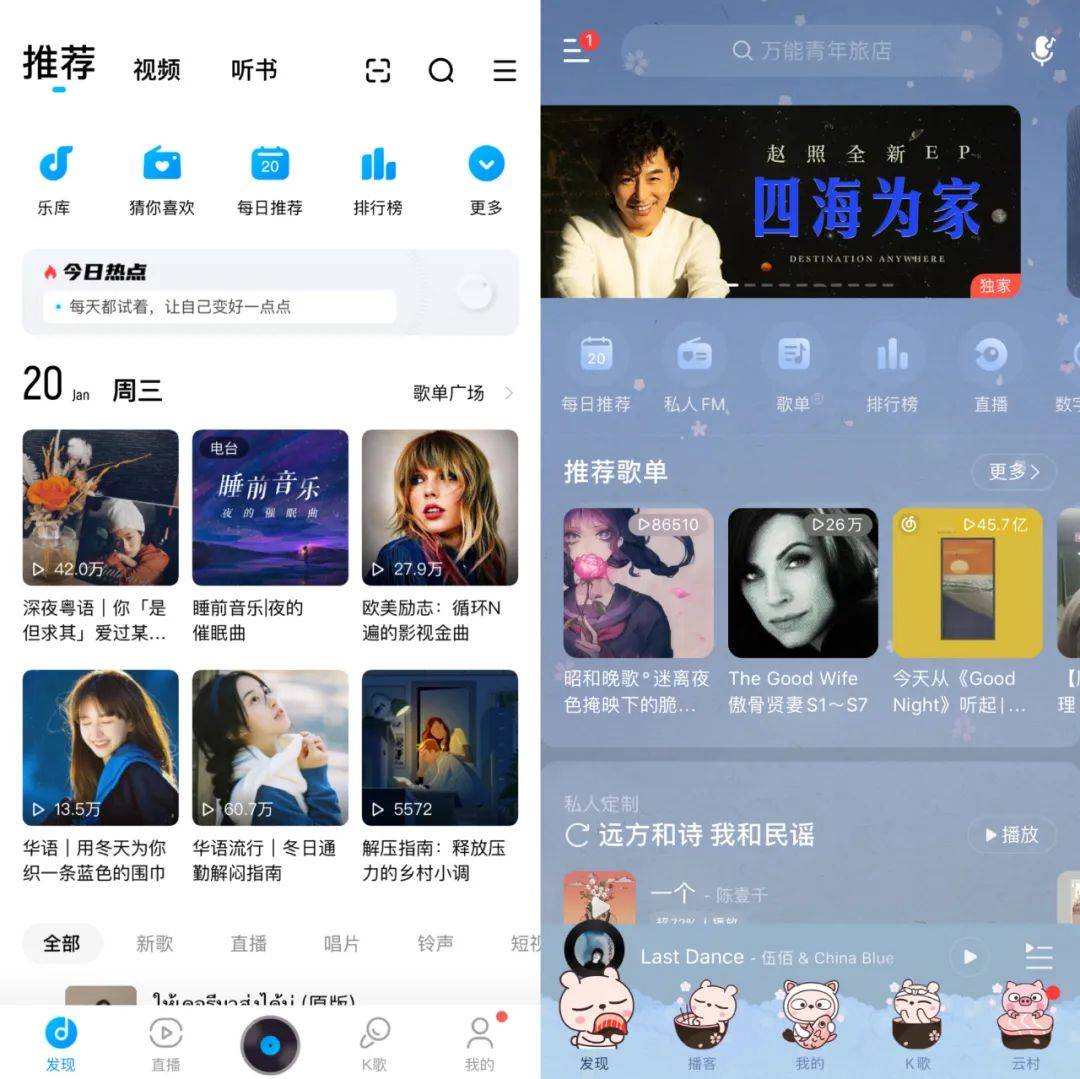The image size is (1080, 1079).
Task: Open the scan icon beside 听书
Action: (x=378, y=70)
